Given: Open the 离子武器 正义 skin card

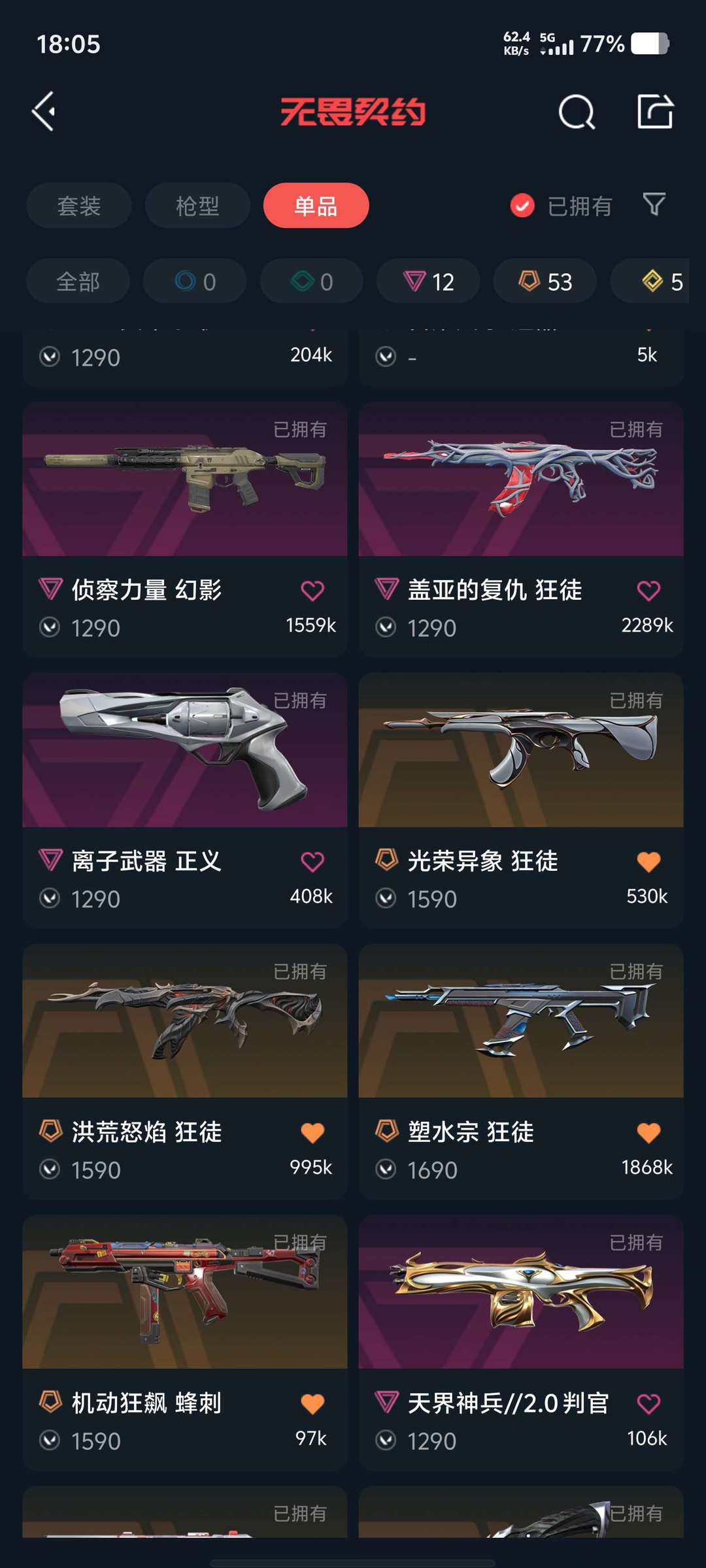Looking at the screenshot, I should (185, 800).
